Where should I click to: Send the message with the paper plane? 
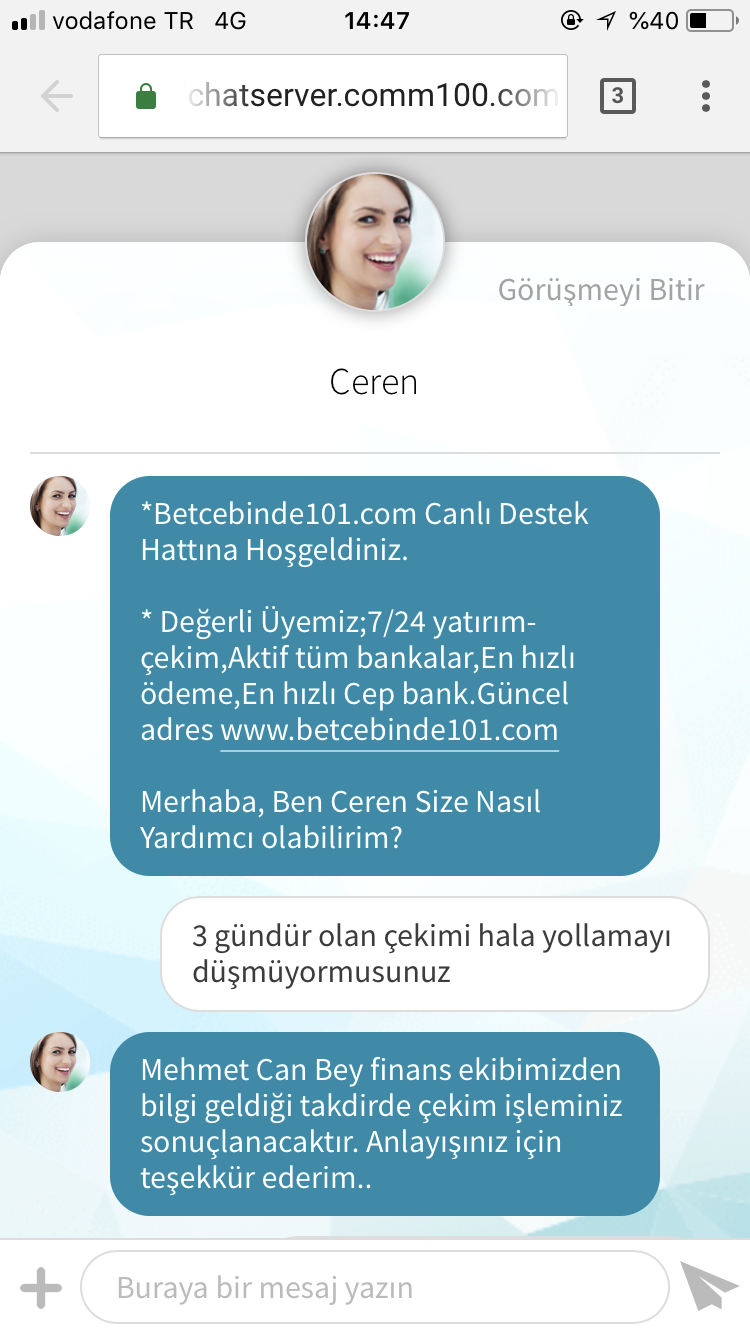[x=707, y=1286]
